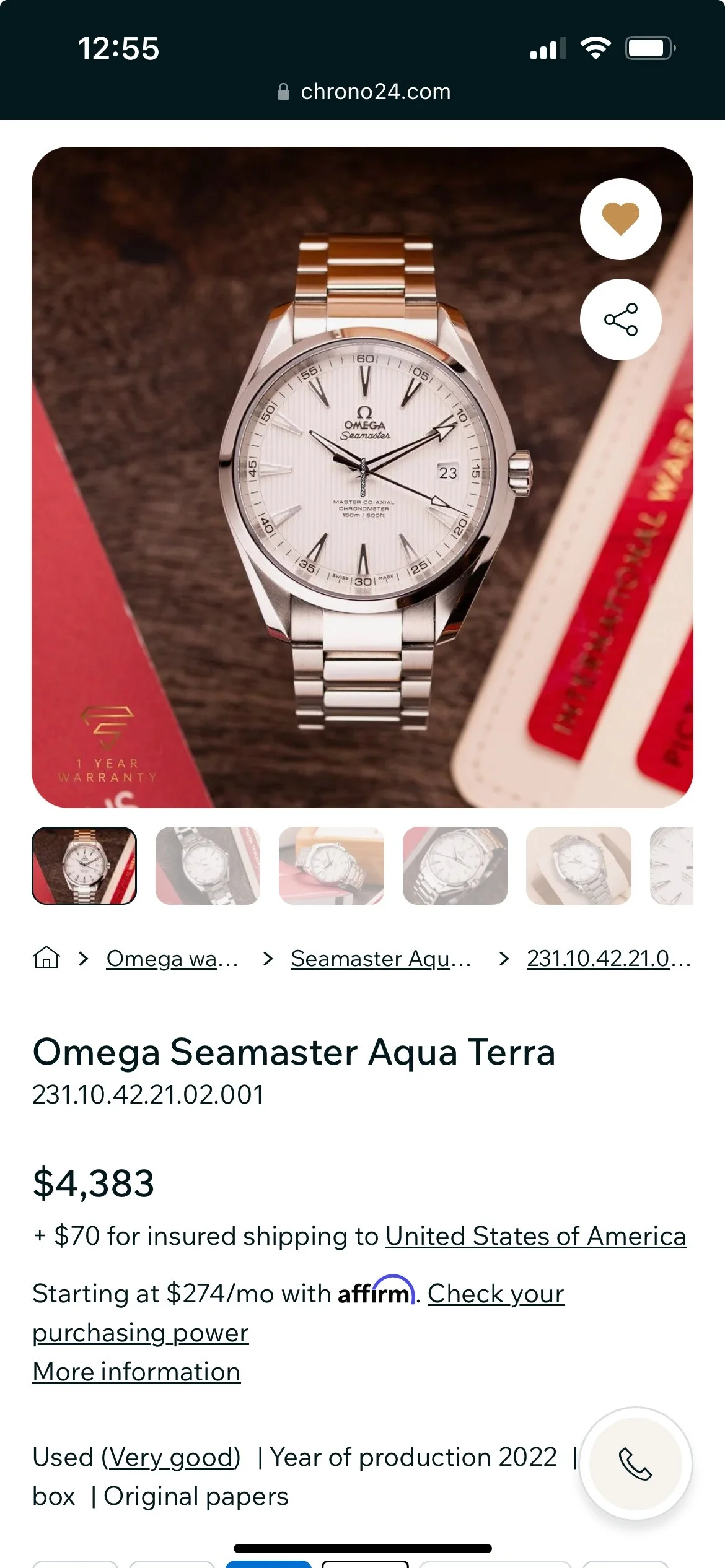
Task: Open Seamaster Aqua Terra breadcrumb link
Action: click(380, 959)
